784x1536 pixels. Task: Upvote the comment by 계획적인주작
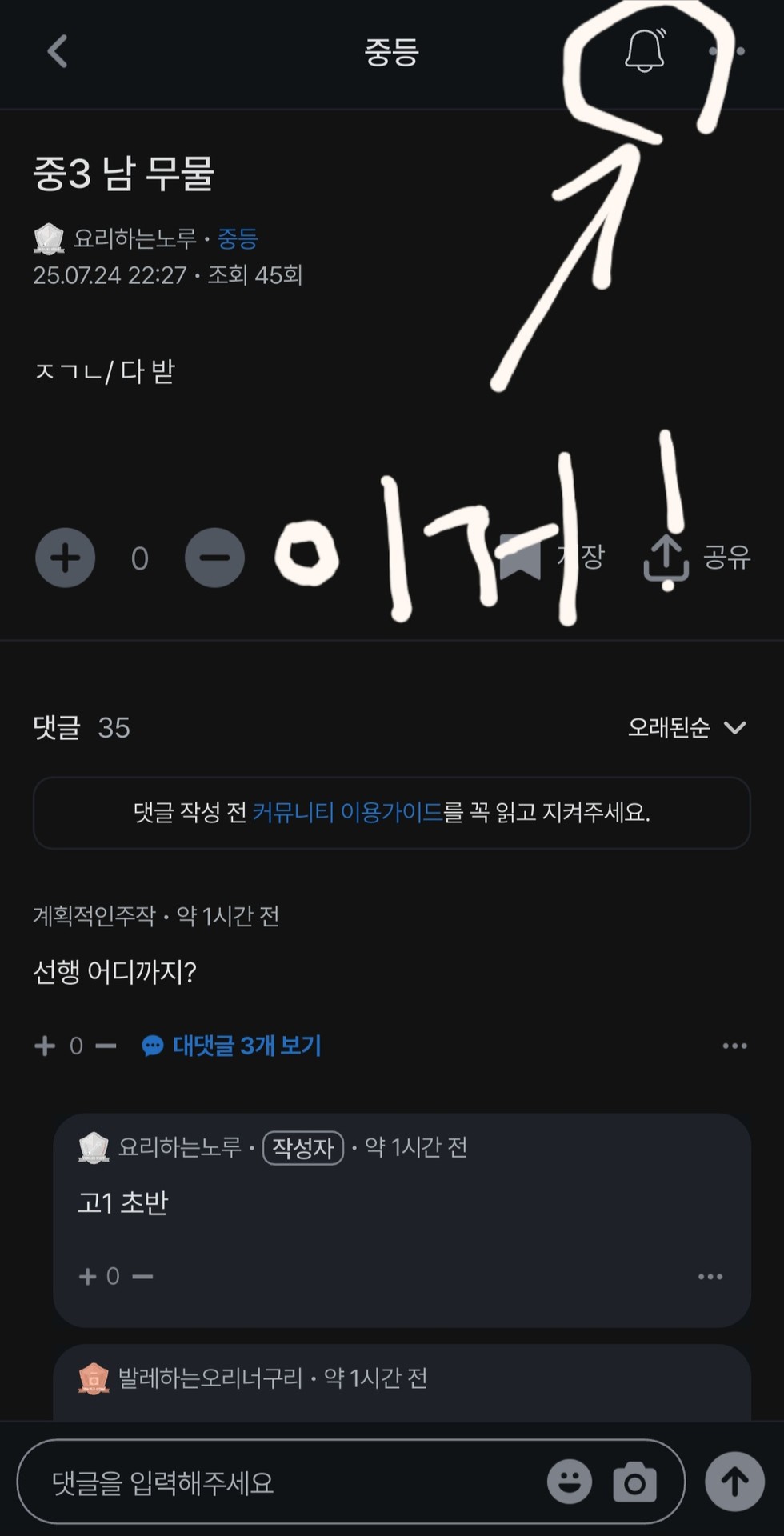45,1046
